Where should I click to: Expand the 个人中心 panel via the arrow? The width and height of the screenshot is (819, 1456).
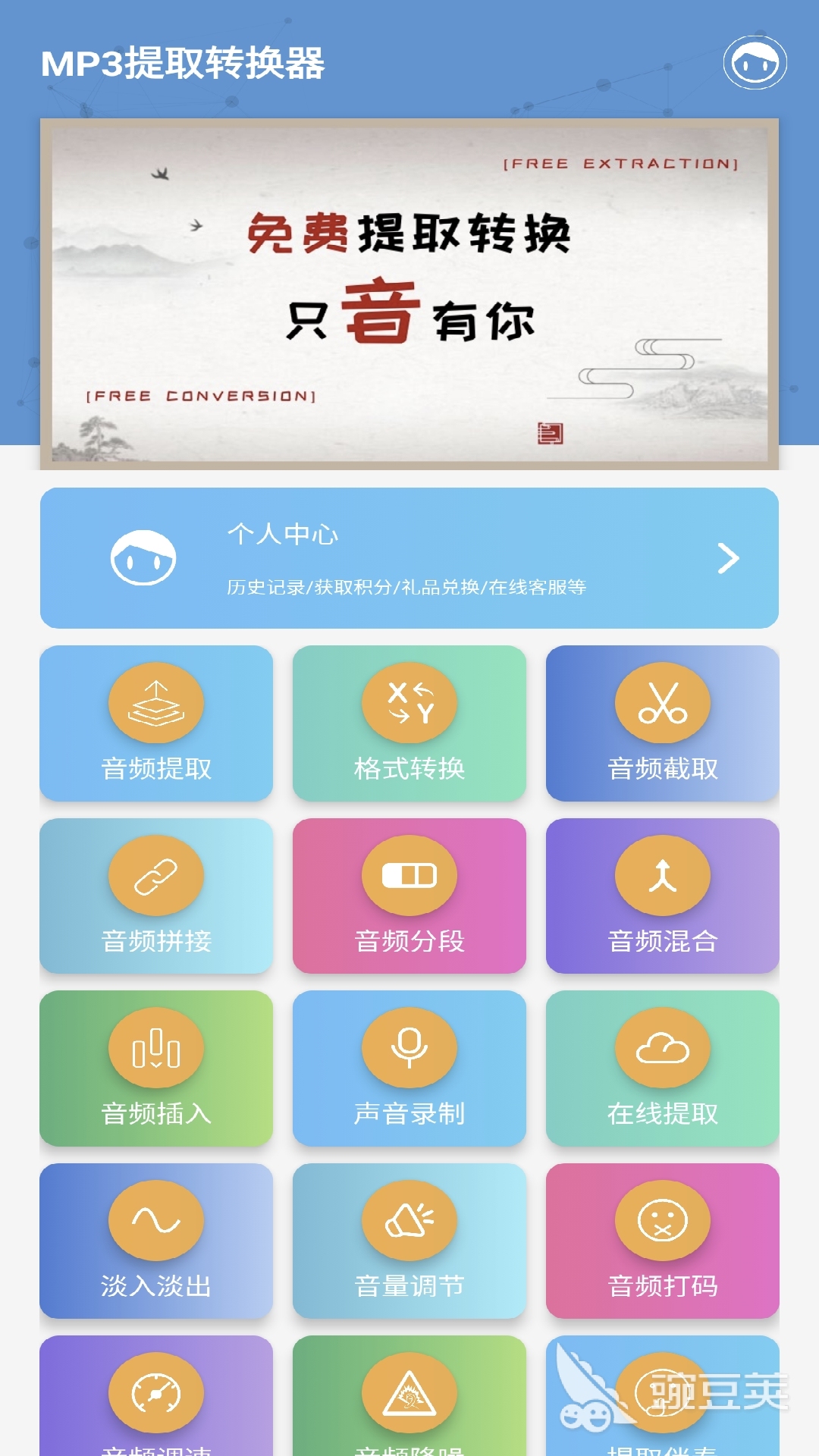pyautogui.click(x=730, y=559)
